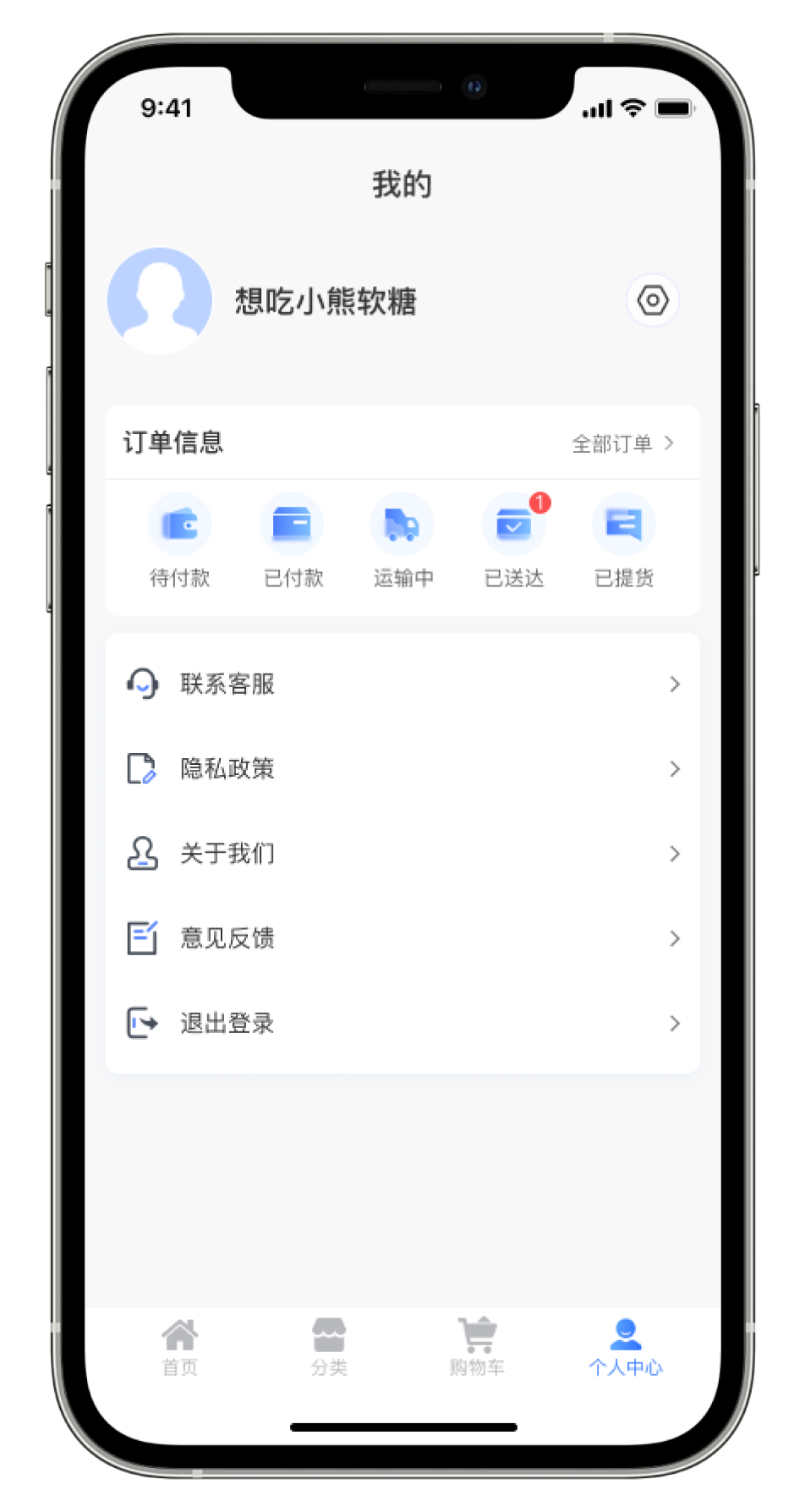Tap the profile avatar picture
Viewport: 805px width, 1512px height.
pyautogui.click(x=160, y=300)
